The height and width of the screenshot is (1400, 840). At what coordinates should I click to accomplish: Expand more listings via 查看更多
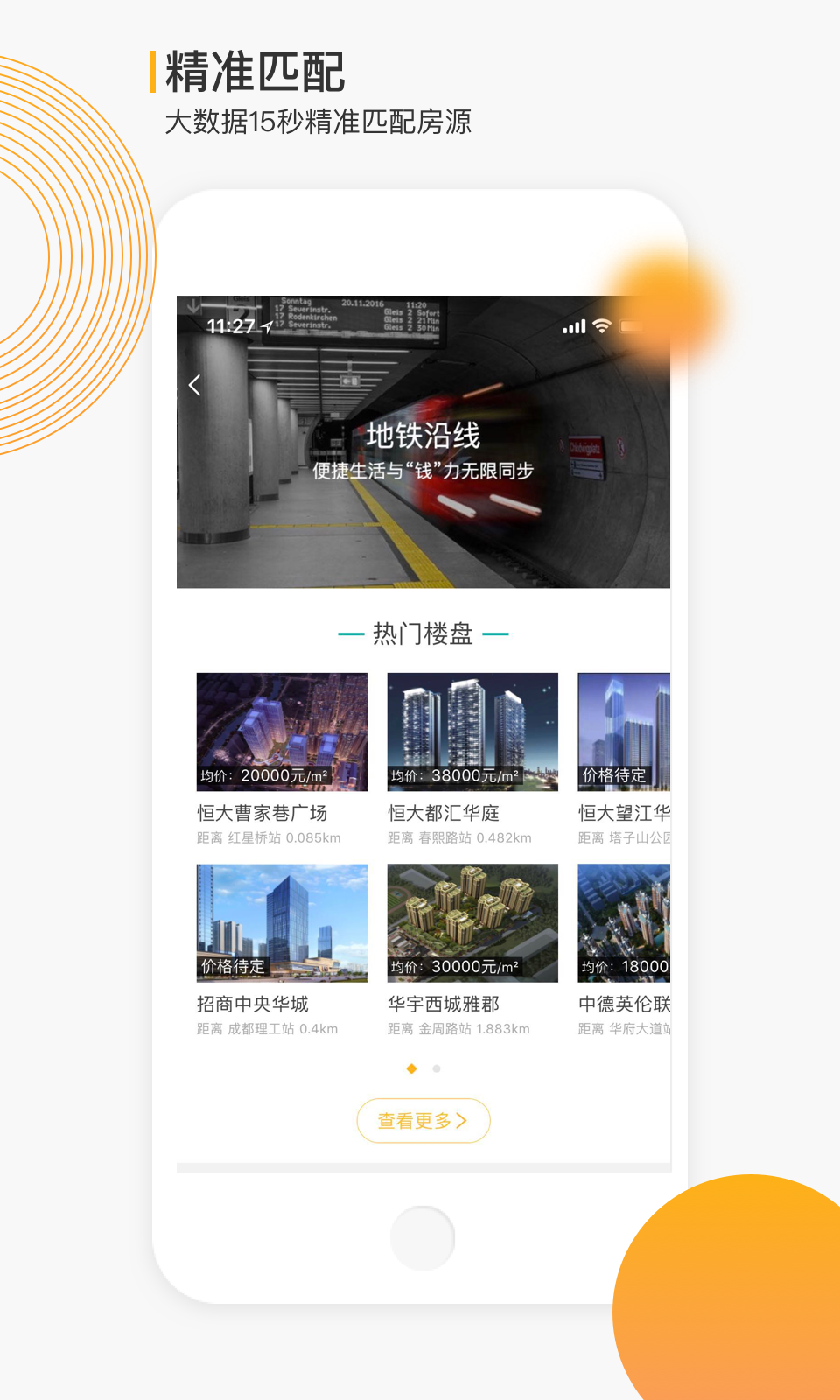tap(423, 1121)
